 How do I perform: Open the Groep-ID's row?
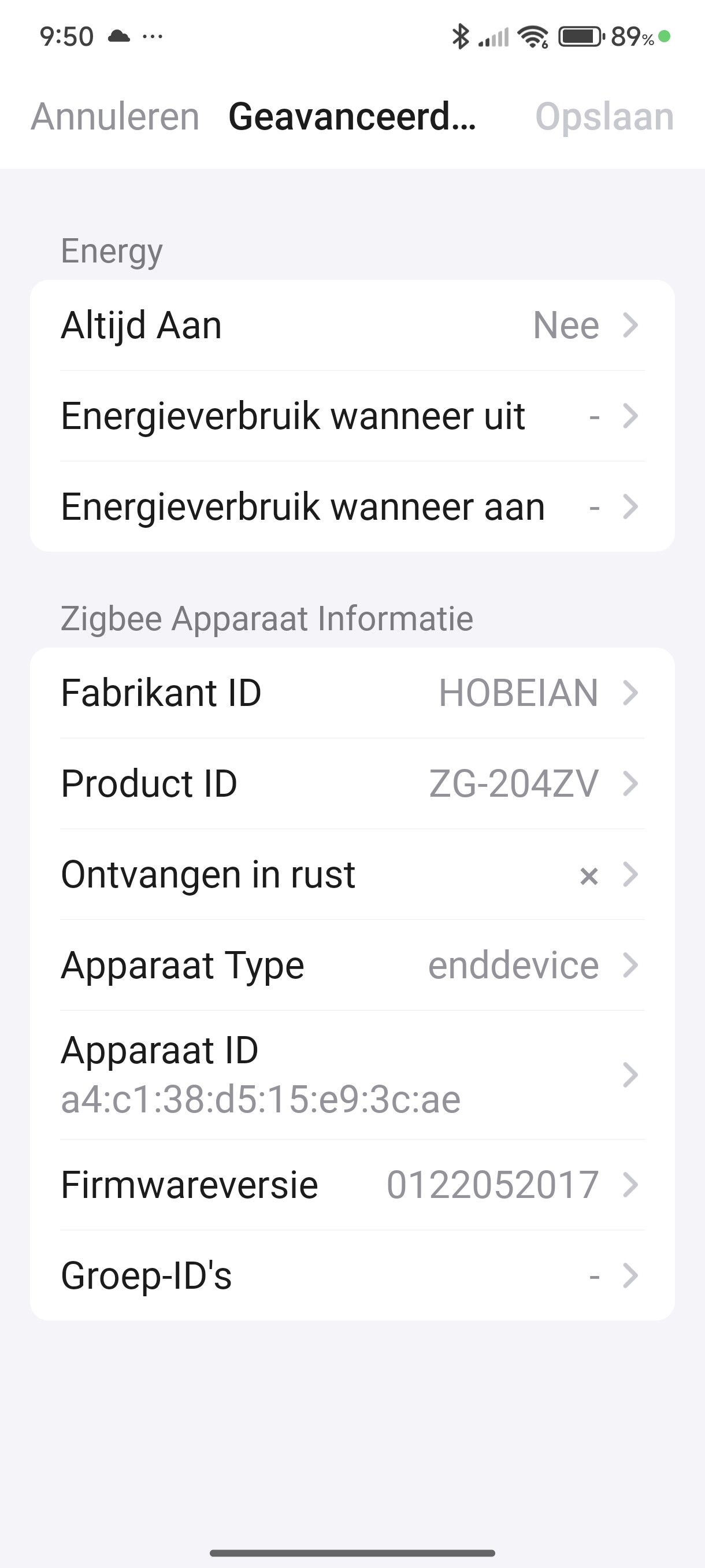[352, 1275]
